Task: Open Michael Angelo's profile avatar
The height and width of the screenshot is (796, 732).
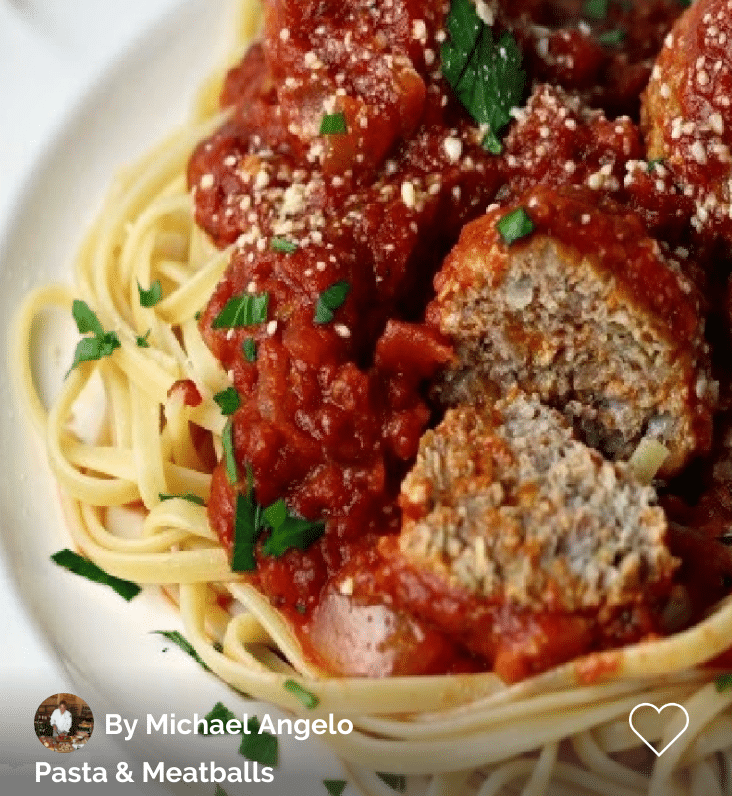Action: pyautogui.click(x=63, y=723)
